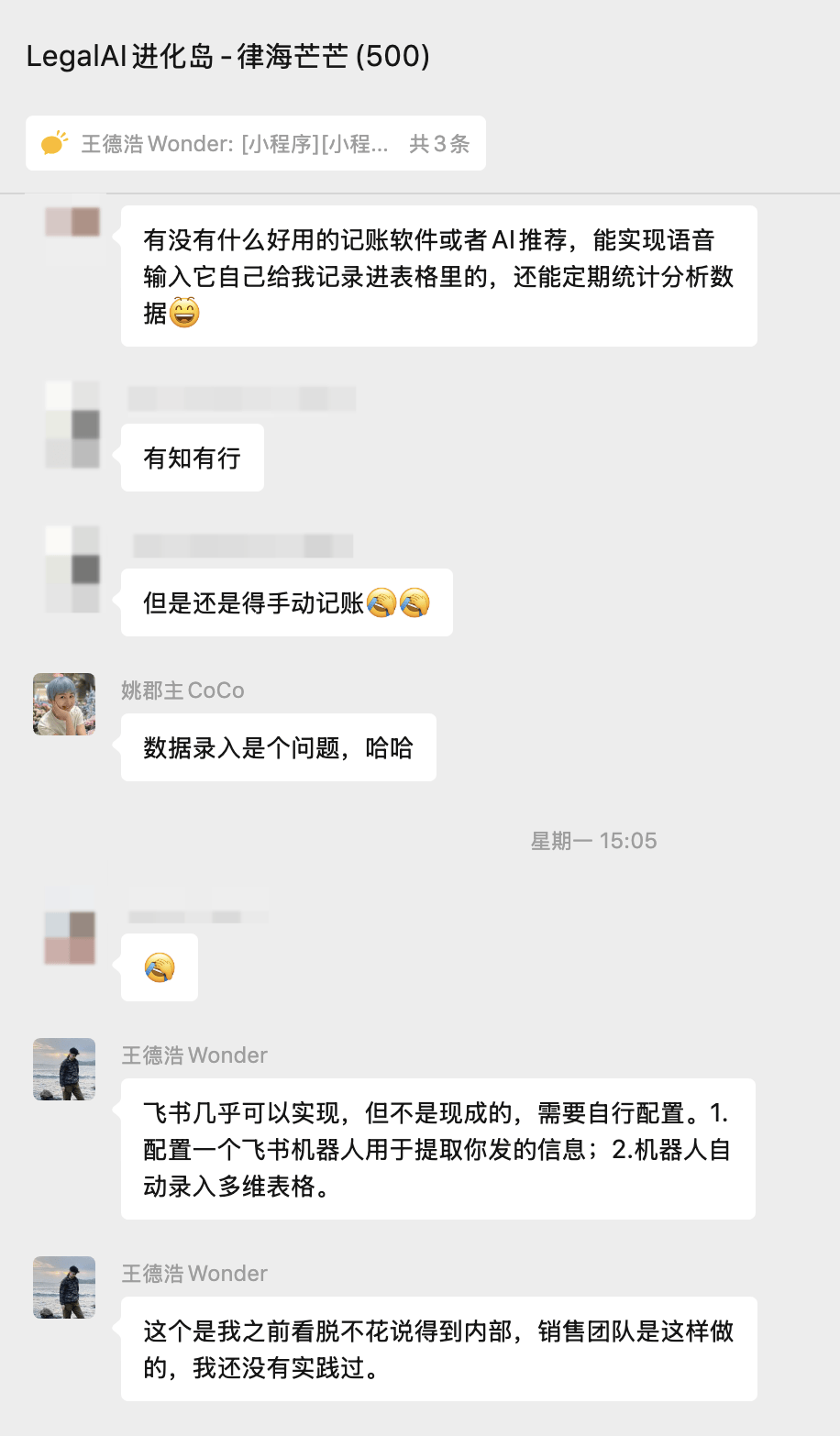Open 姚郡主CoCo's profile avatar
Screen dimensions: 840x1436
64,704
